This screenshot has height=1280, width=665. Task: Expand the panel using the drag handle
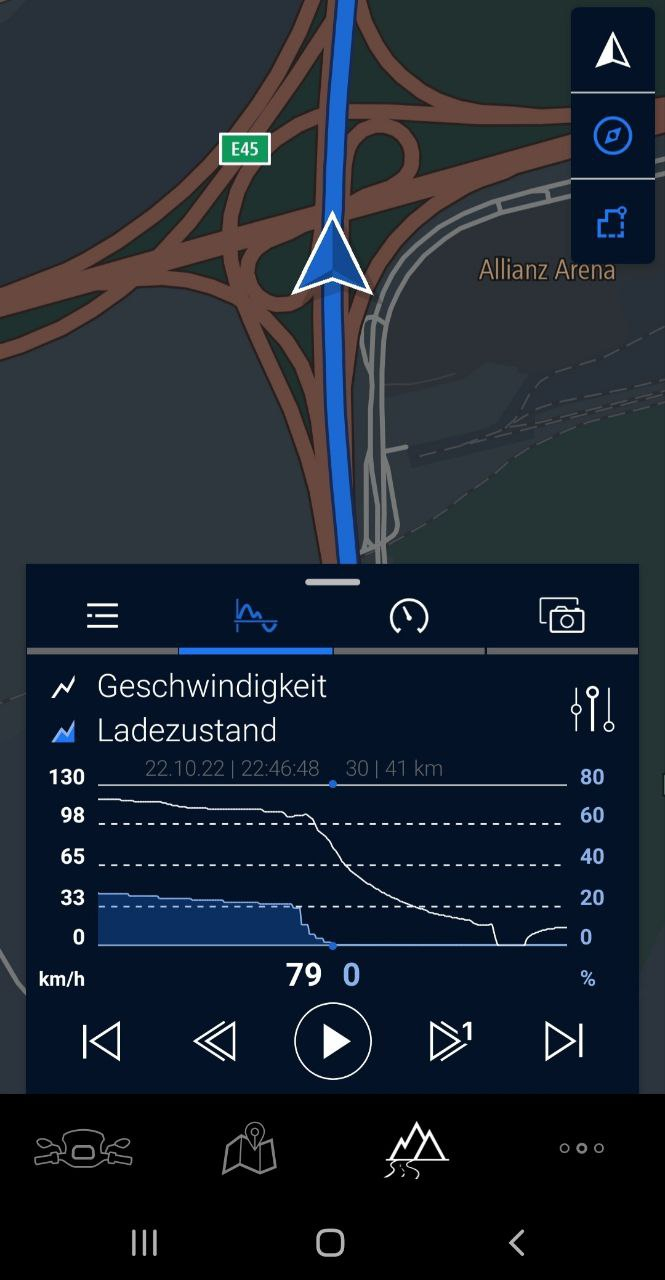(332, 582)
